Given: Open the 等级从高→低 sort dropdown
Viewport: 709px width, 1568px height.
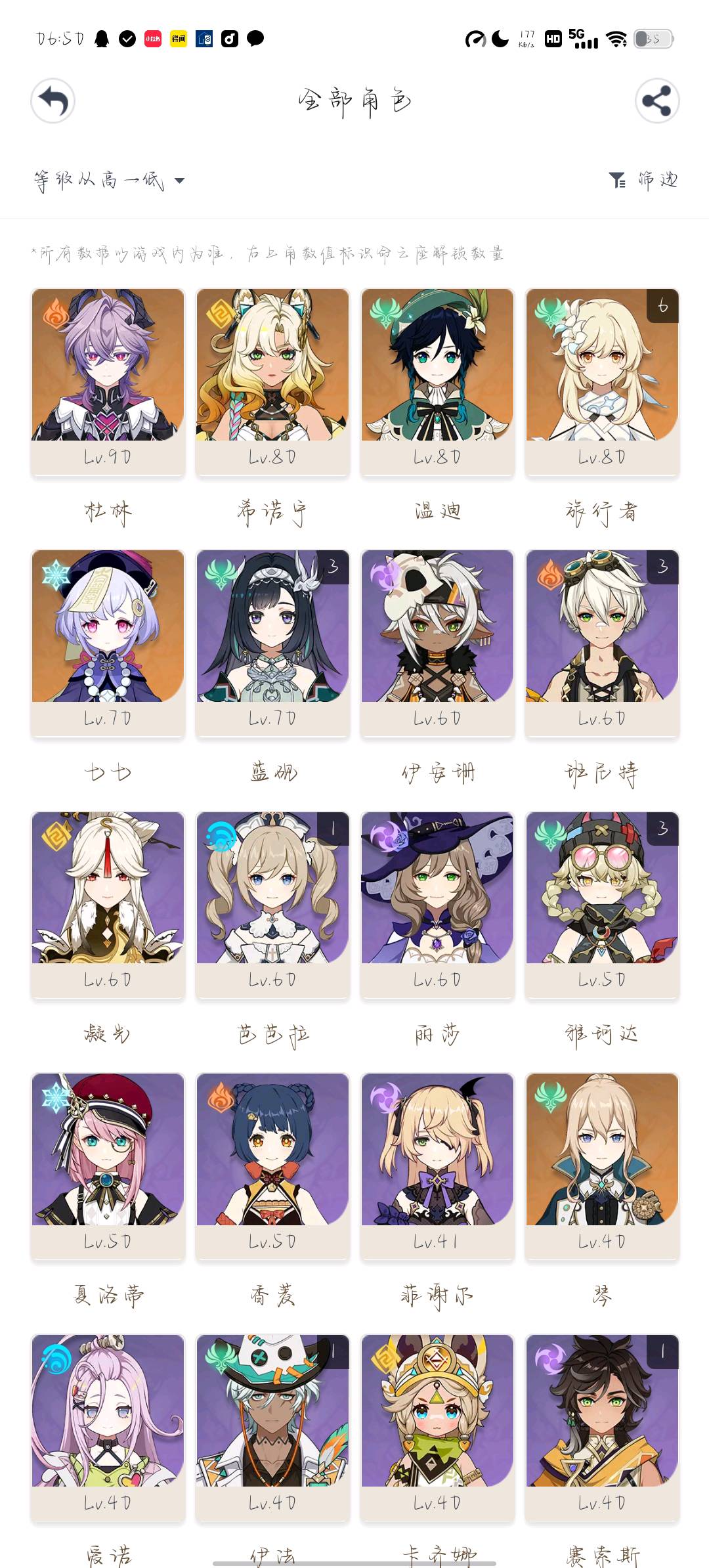Looking at the screenshot, I should click(109, 180).
